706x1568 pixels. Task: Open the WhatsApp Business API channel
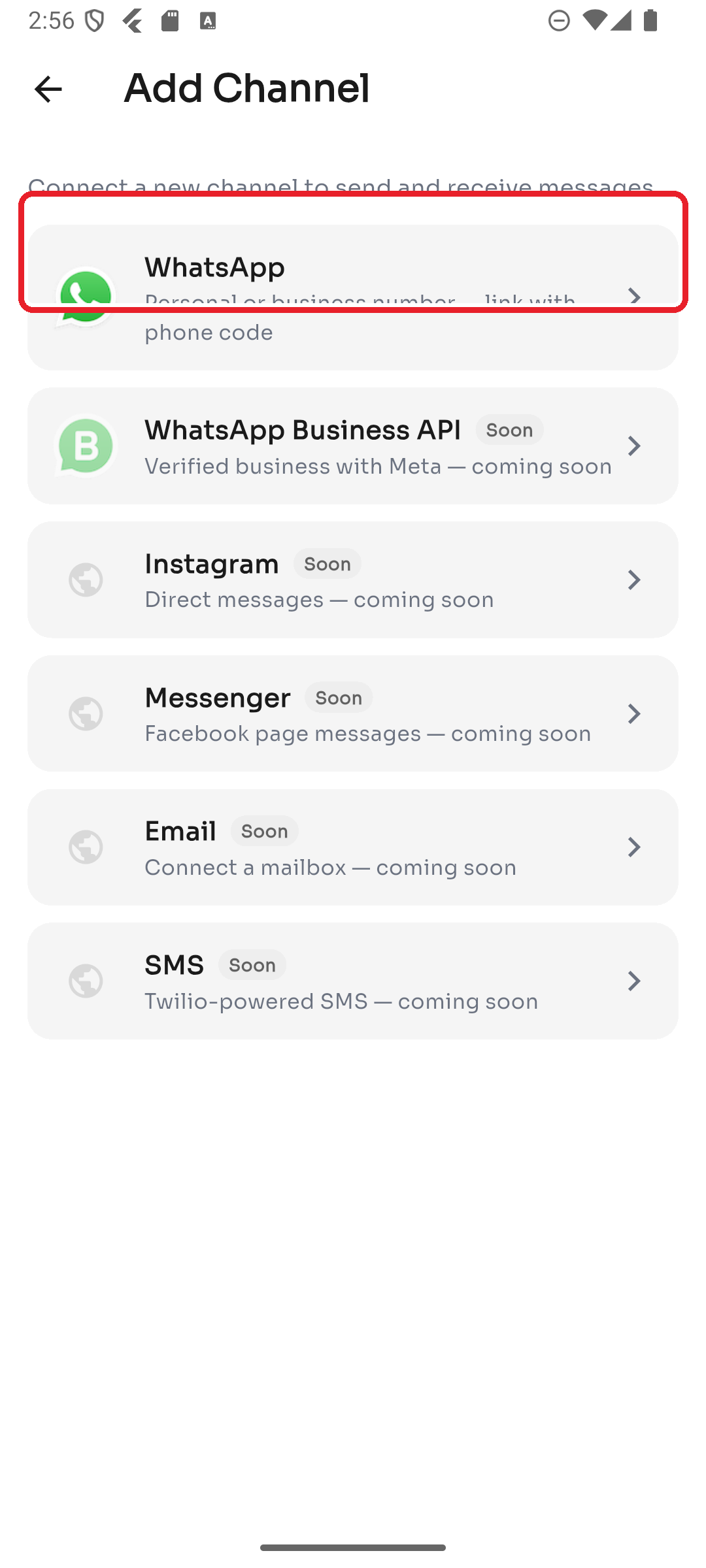(353, 446)
